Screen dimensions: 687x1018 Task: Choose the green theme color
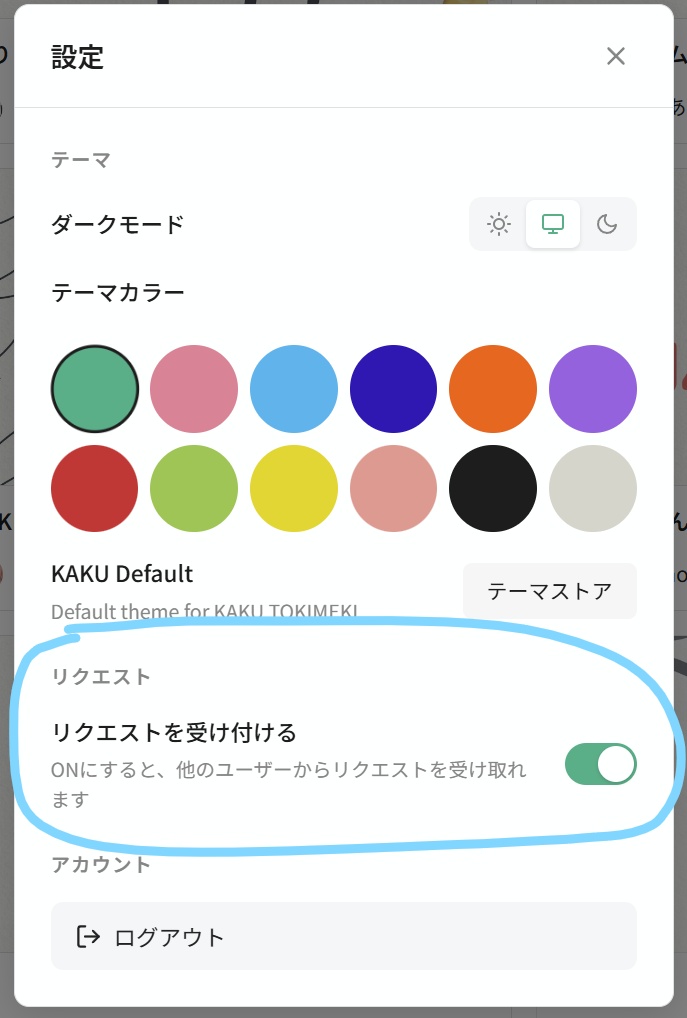click(94, 389)
